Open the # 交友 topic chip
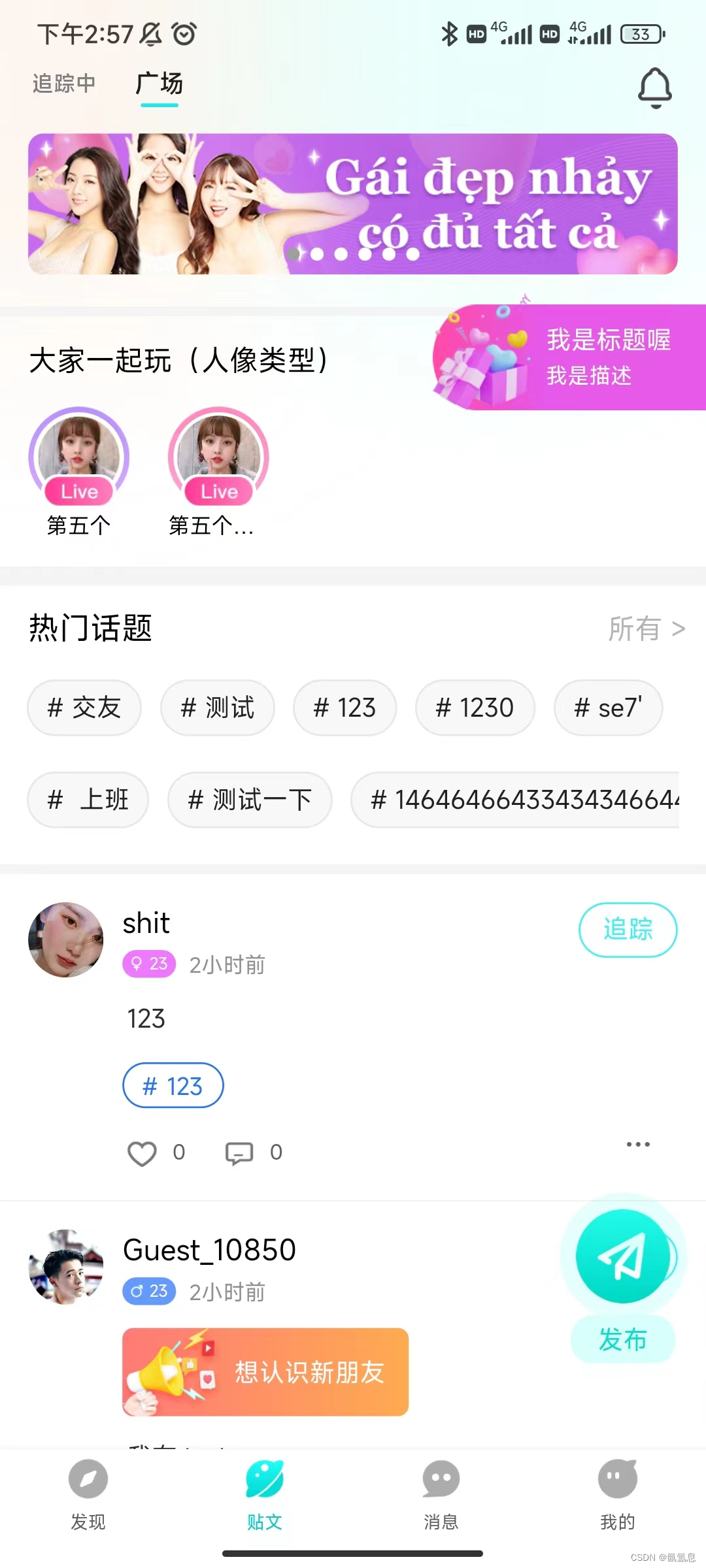 [84, 708]
